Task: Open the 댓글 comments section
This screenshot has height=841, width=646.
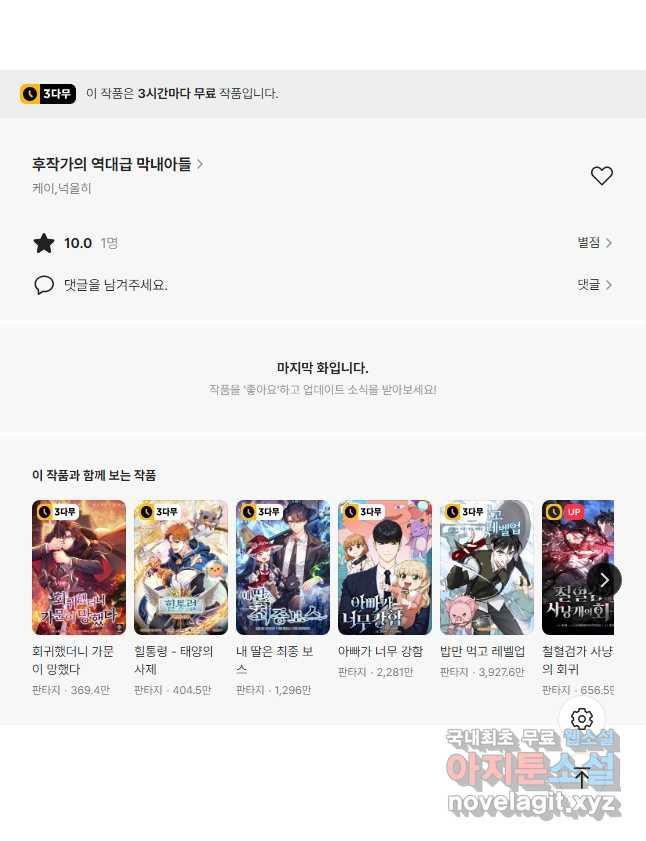Action: coord(594,285)
